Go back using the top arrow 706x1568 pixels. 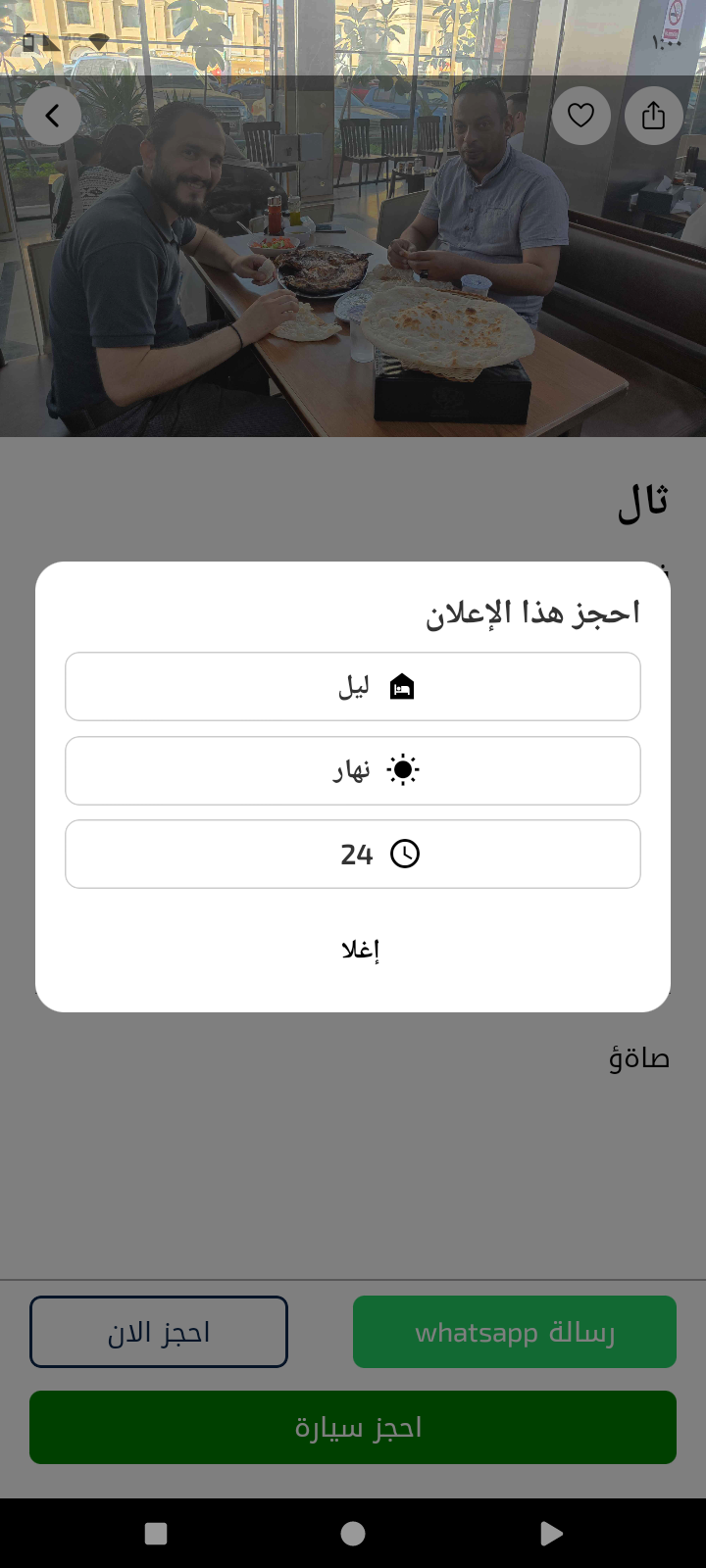[52, 116]
